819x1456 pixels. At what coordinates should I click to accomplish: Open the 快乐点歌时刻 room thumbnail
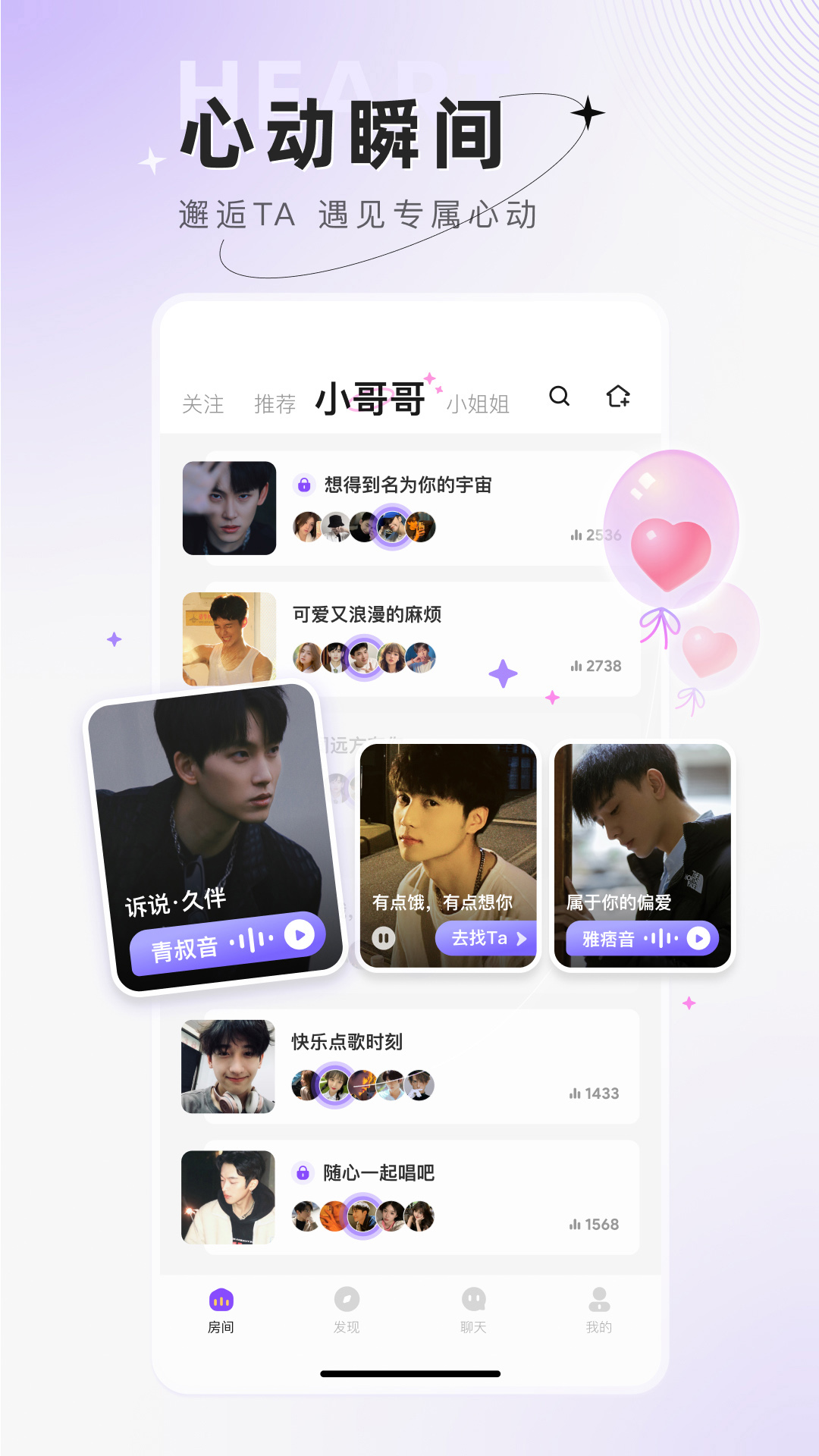[229, 1066]
